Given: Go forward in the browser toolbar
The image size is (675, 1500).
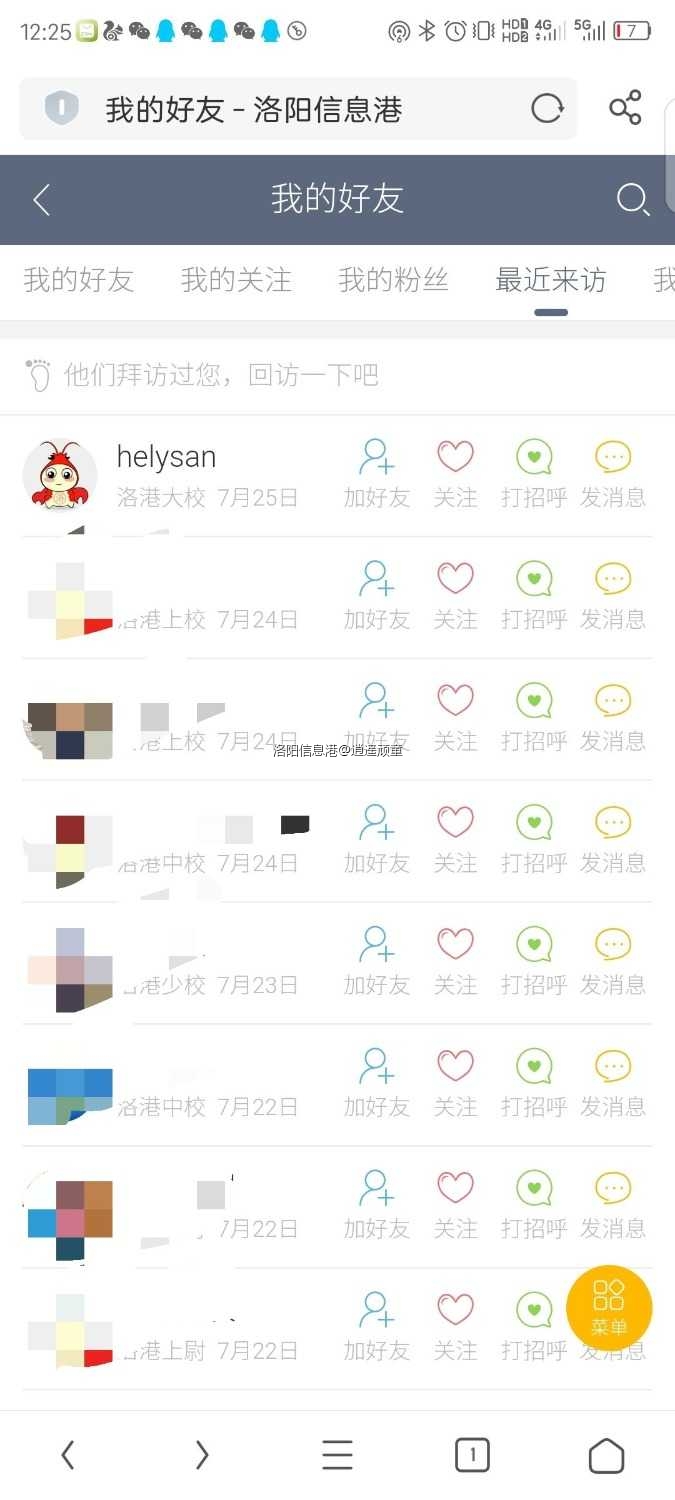Looking at the screenshot, I should pyautogui.click(x=202, y=1455).
